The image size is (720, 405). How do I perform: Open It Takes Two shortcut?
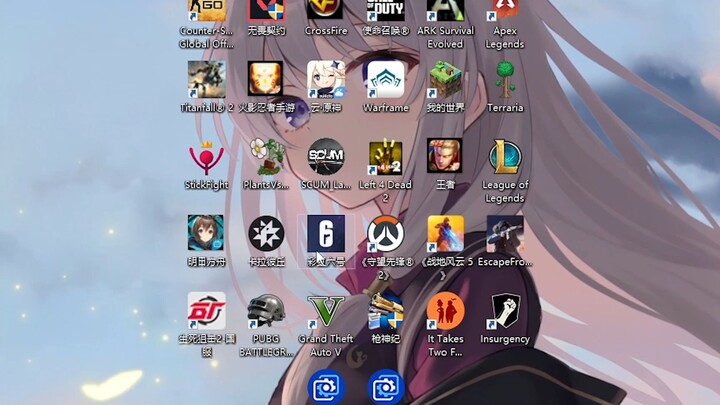point(446,311)
